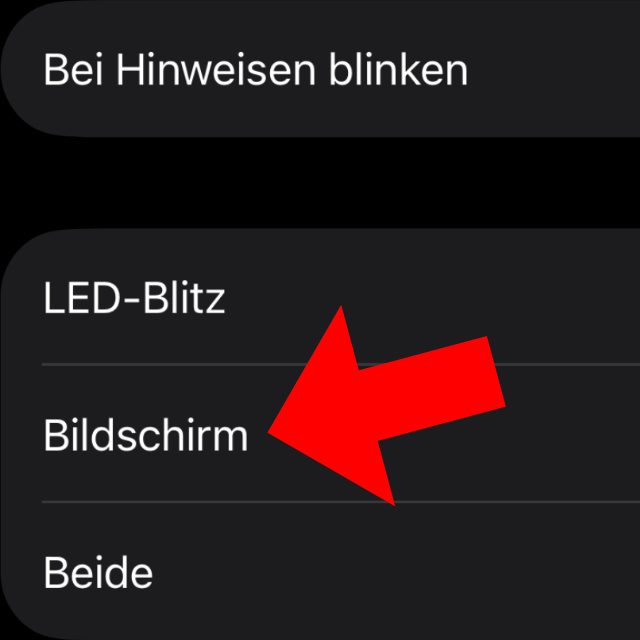Tap the Bei Hinweisen blinken row
Viewport: 640px width, 640px height.
click(256, 70)
